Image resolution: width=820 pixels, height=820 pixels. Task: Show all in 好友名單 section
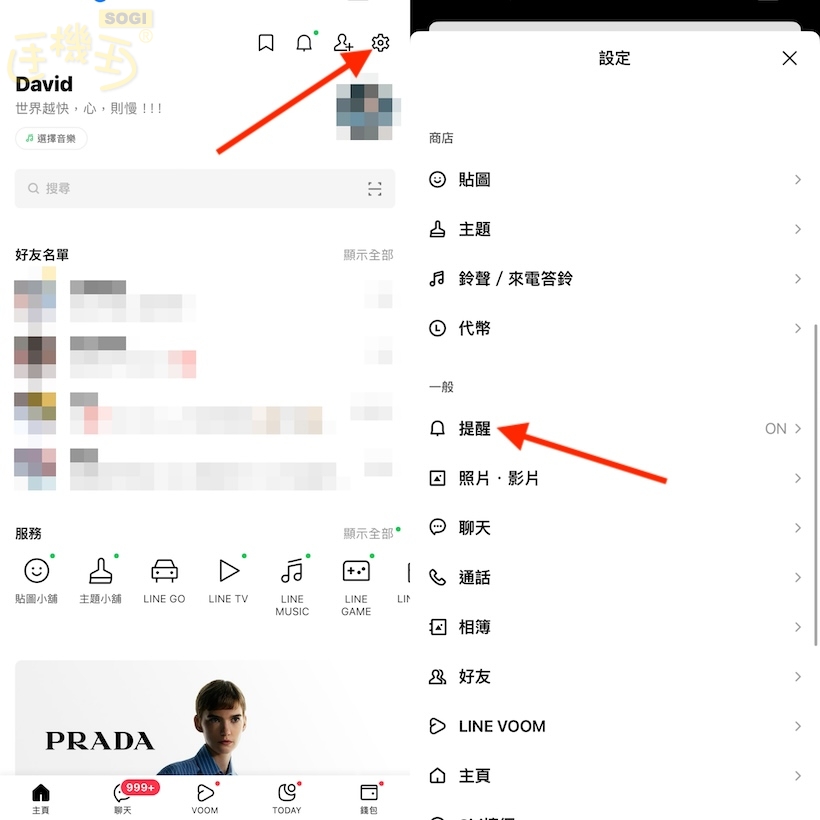pyautogui.click(x=368, y=255)
